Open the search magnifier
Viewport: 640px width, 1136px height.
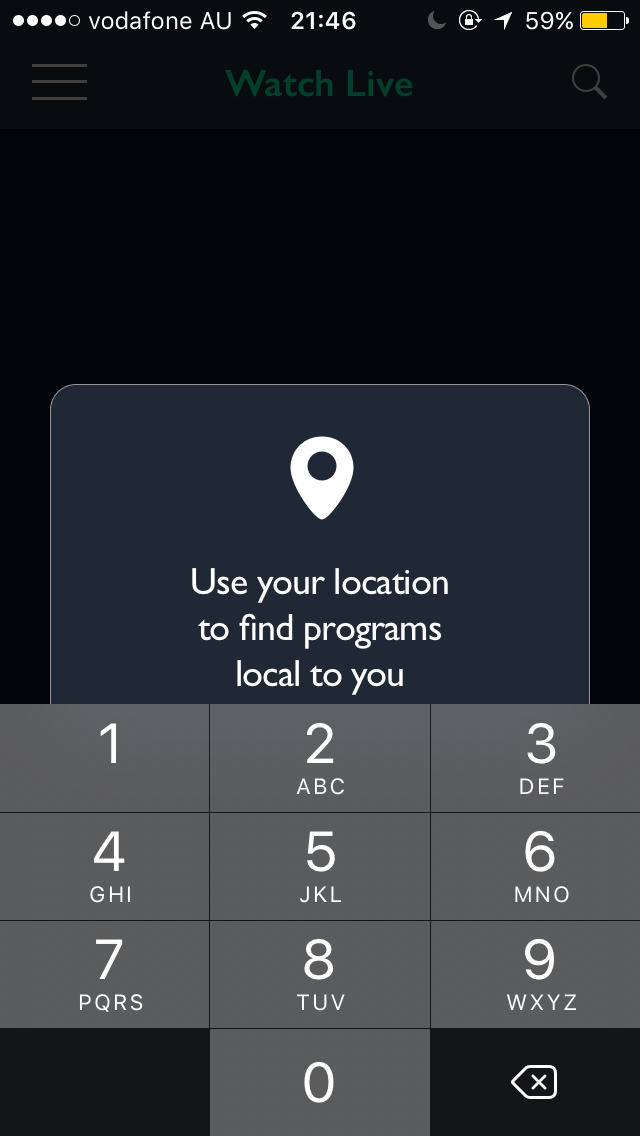tap(589, 82)
